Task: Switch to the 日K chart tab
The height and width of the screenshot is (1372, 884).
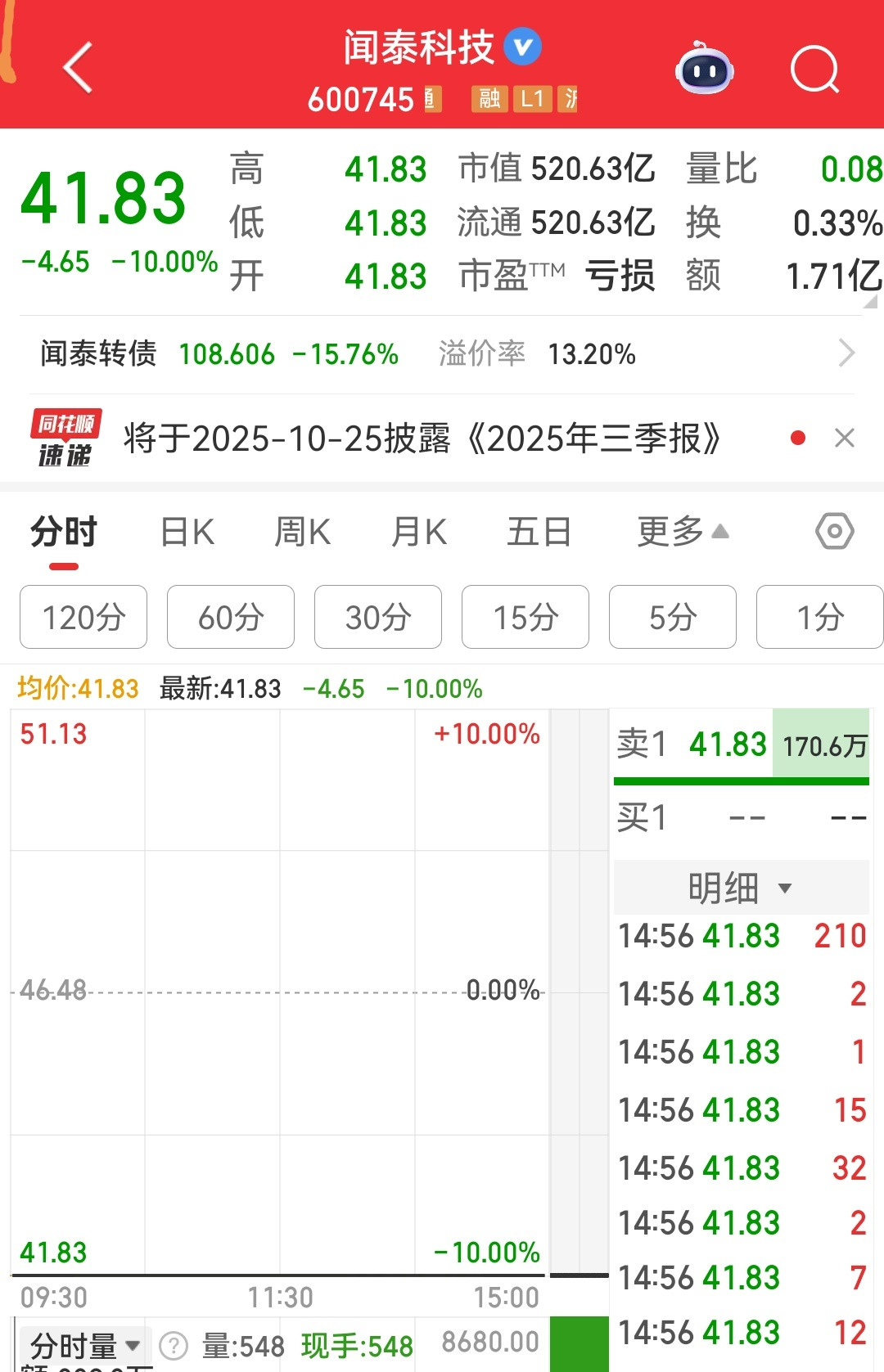Action: click(187, 533)
